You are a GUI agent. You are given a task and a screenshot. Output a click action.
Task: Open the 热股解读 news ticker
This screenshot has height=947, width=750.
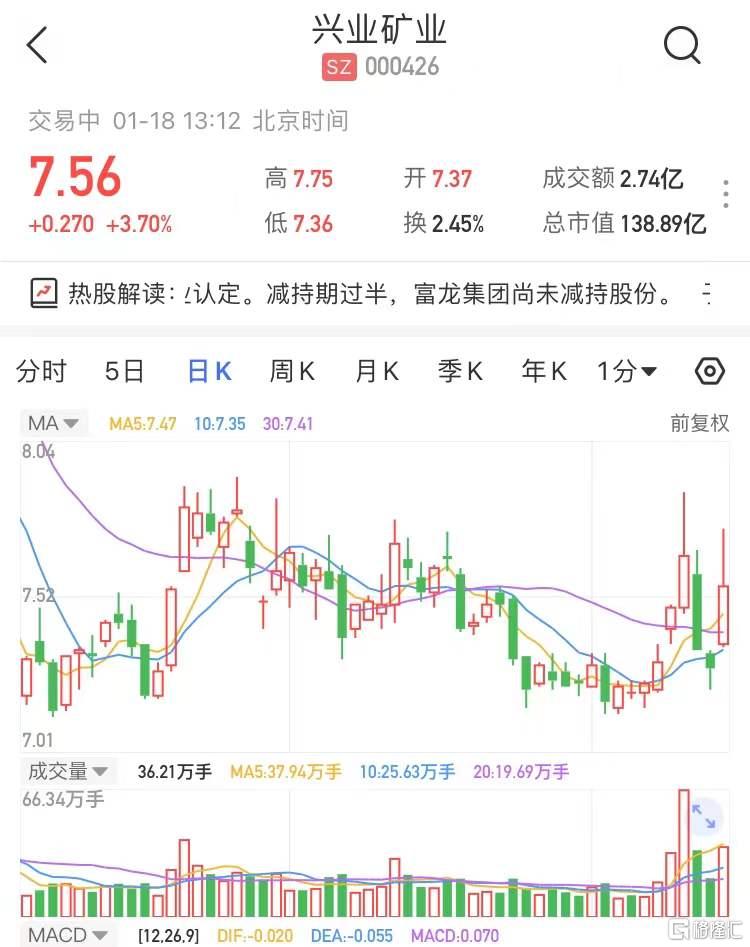tap(370, 293)
